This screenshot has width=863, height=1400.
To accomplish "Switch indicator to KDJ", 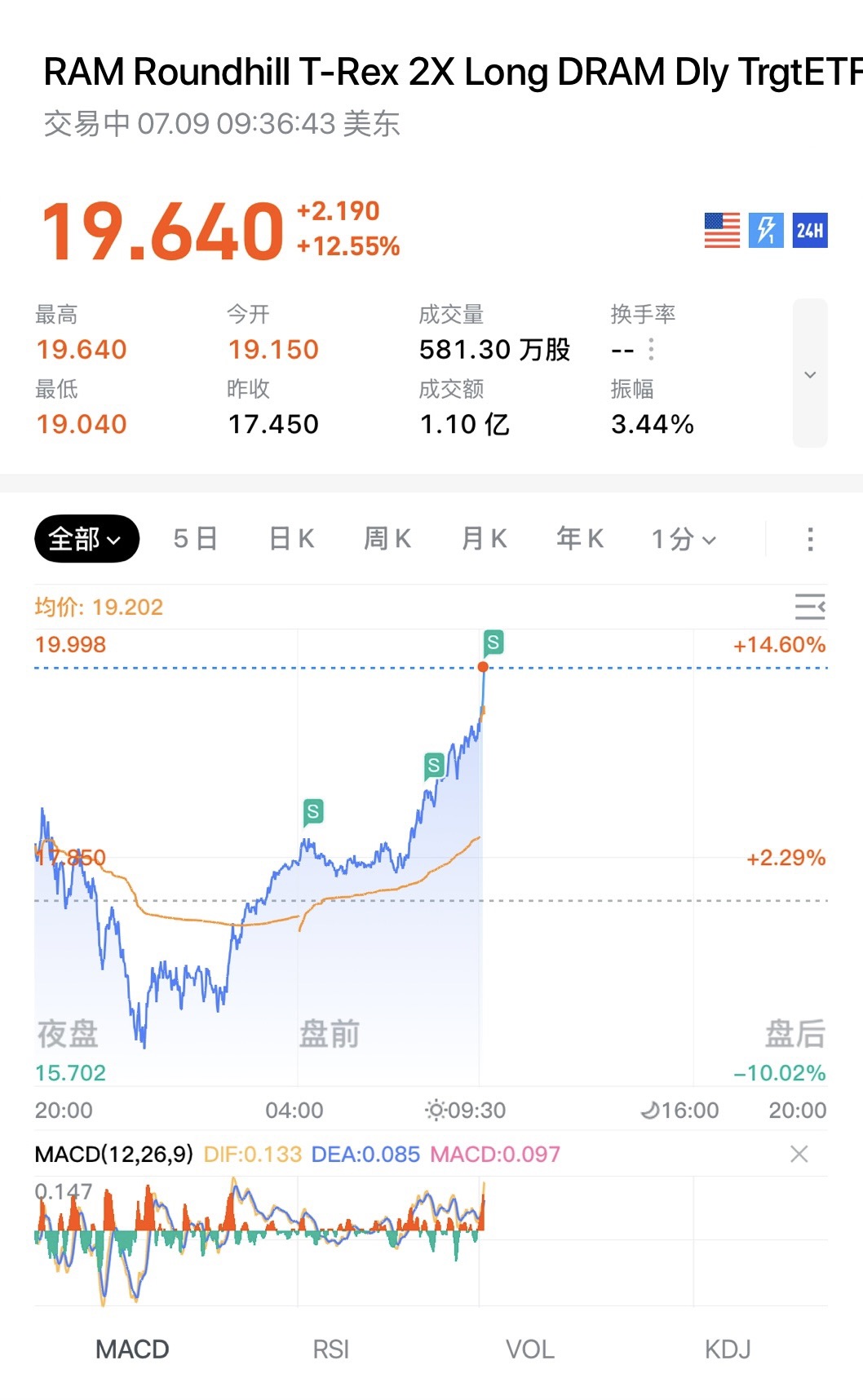I will 728,1349.
